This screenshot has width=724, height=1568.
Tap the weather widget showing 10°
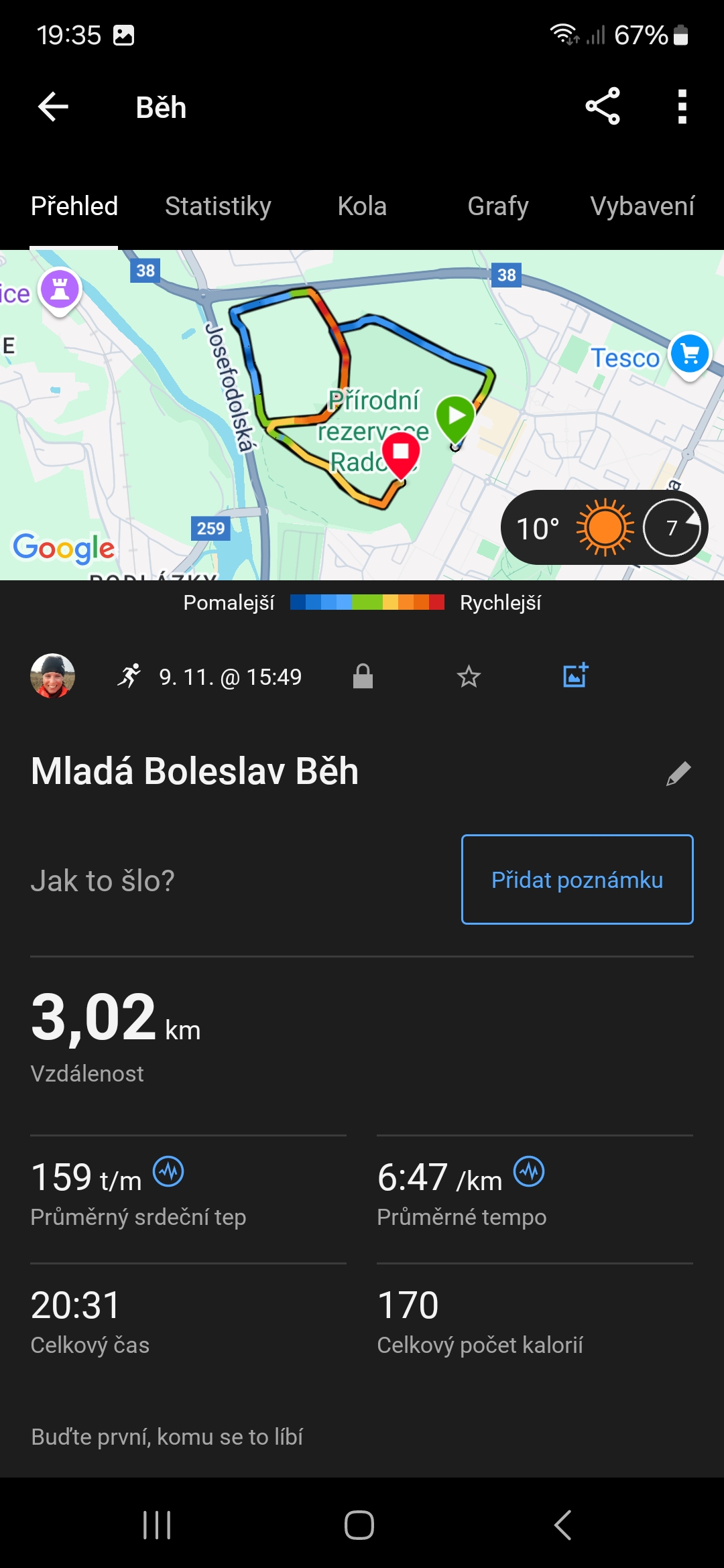click(x=603, y=528)
